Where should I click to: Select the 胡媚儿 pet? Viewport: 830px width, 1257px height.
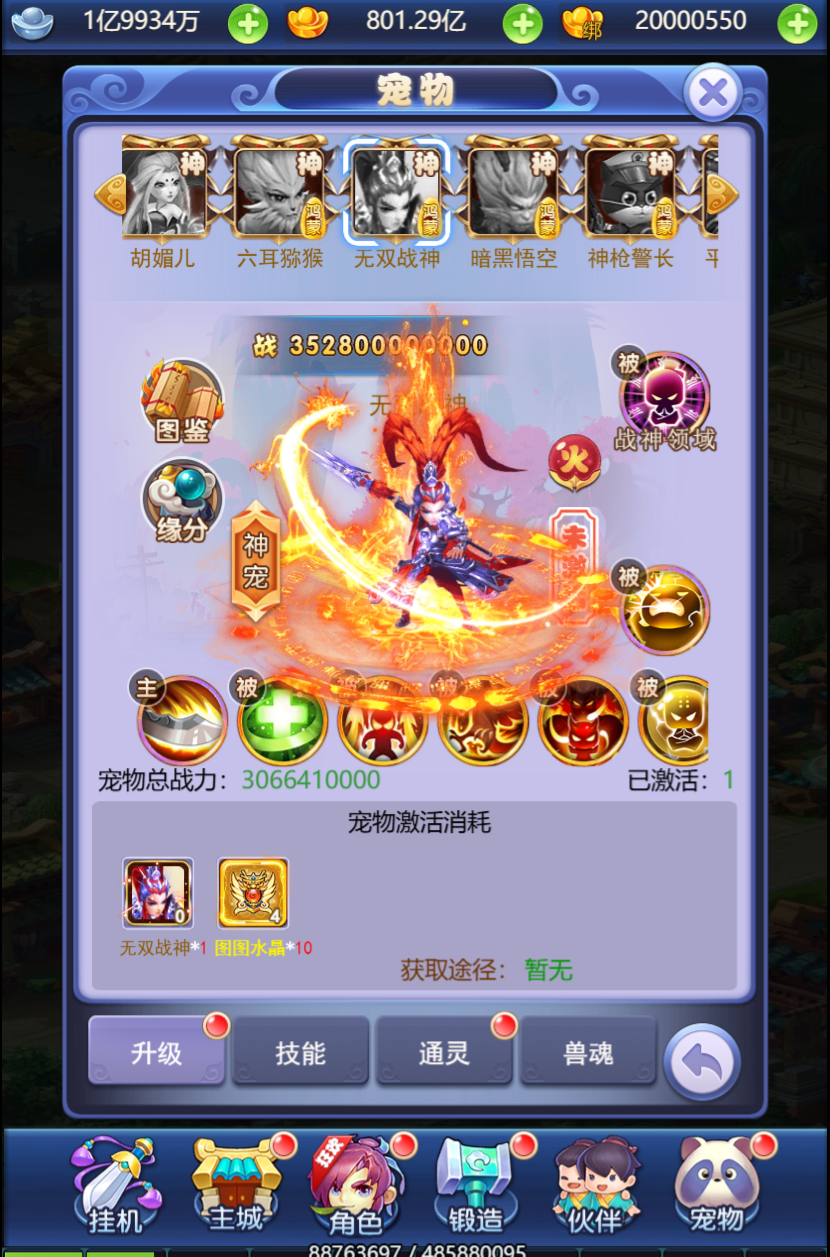coord(163,192)
